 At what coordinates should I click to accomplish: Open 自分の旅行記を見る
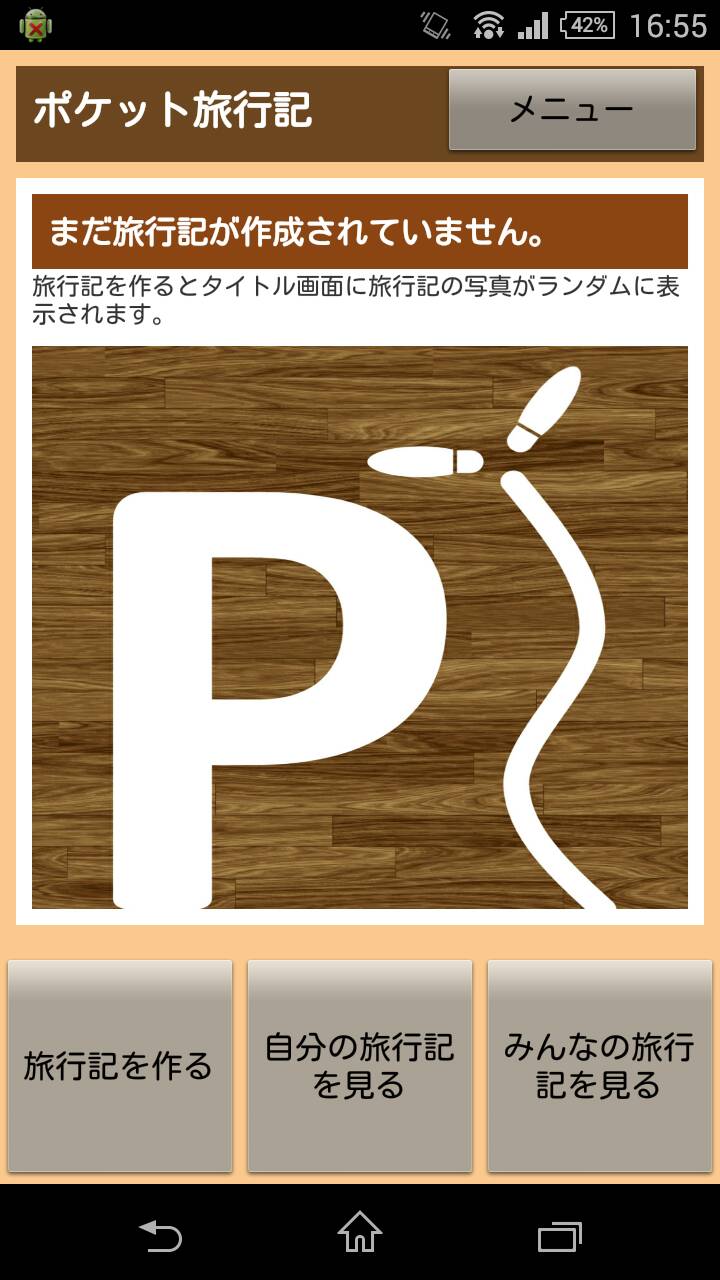(x=360, y=1066)
